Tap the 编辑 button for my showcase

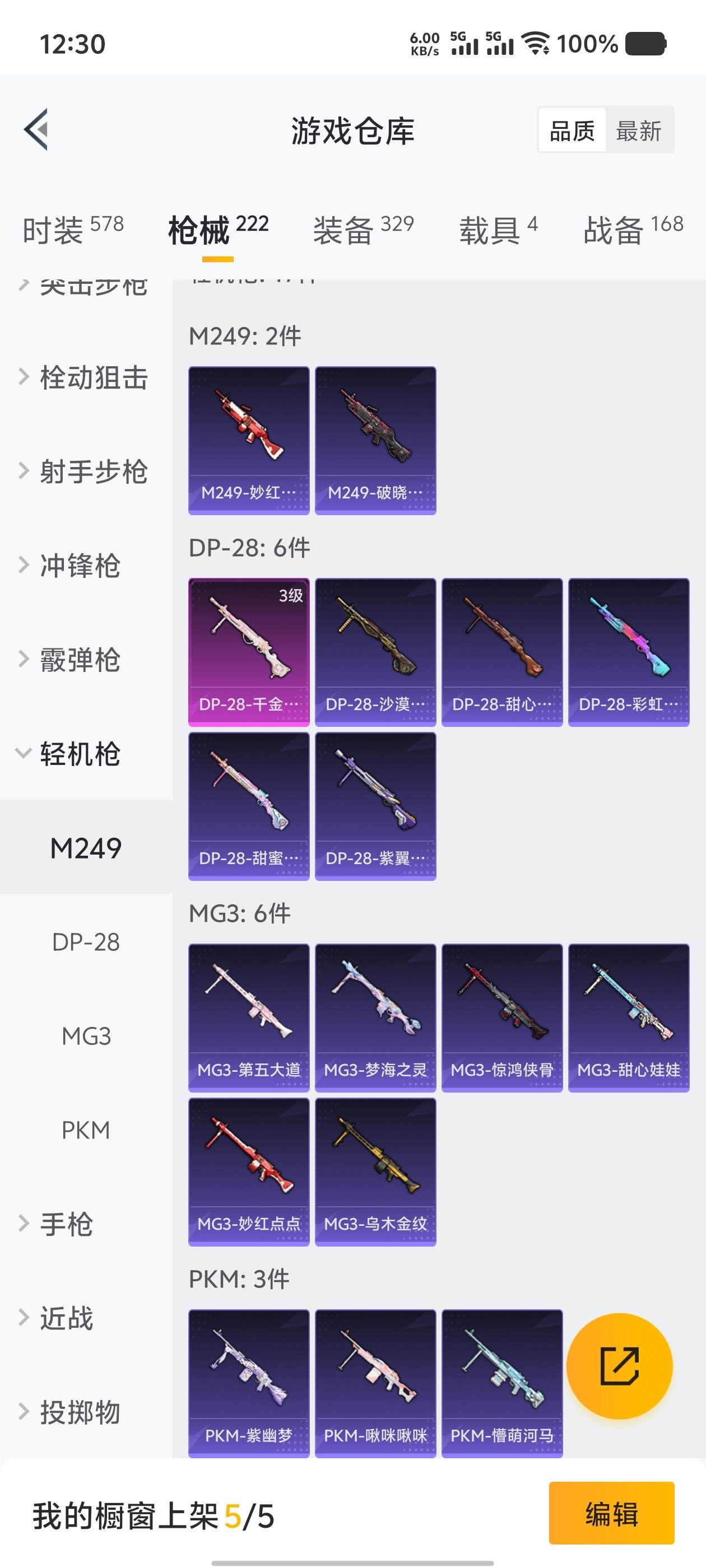pyautogui.click(x=611, y=1514)
